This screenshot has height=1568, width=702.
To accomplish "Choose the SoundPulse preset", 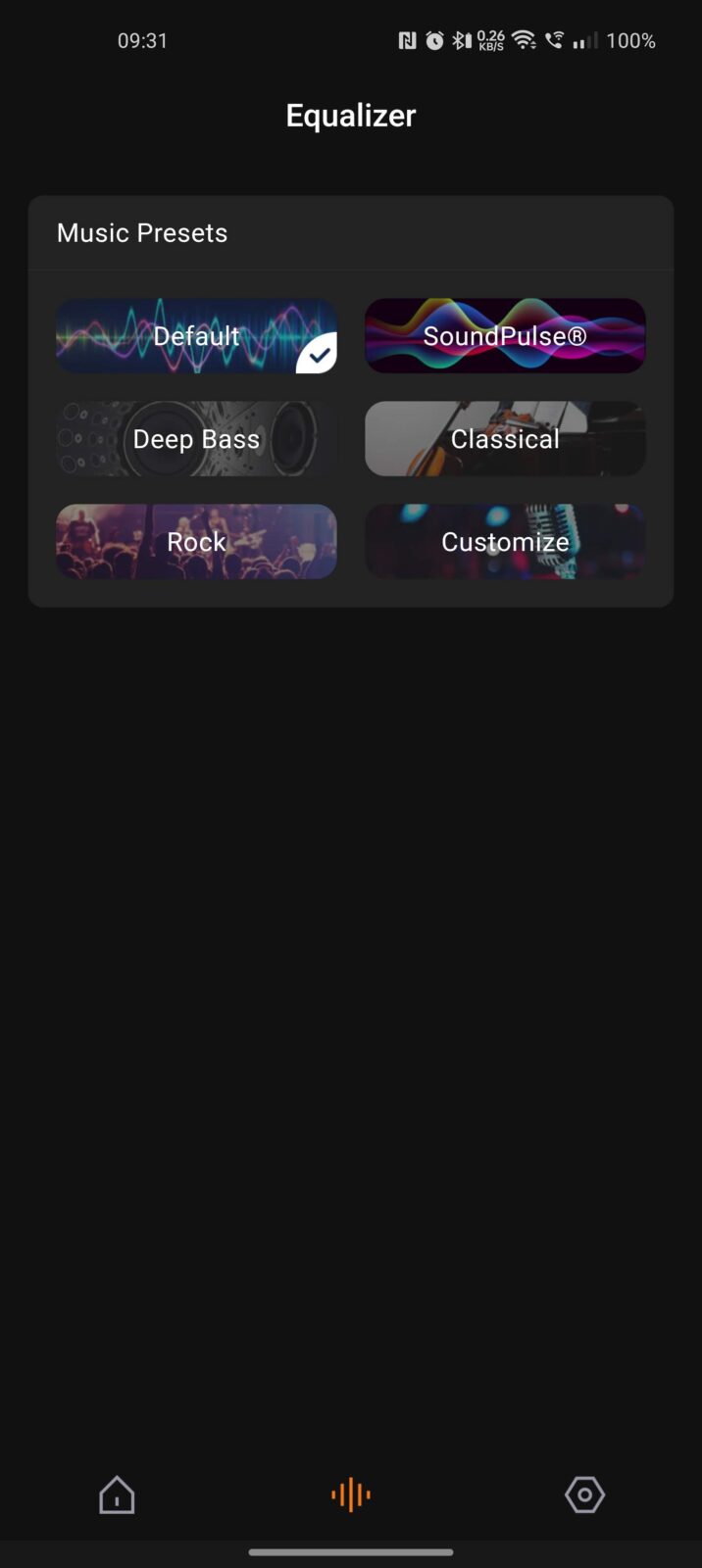I will (x=505, y=336).
